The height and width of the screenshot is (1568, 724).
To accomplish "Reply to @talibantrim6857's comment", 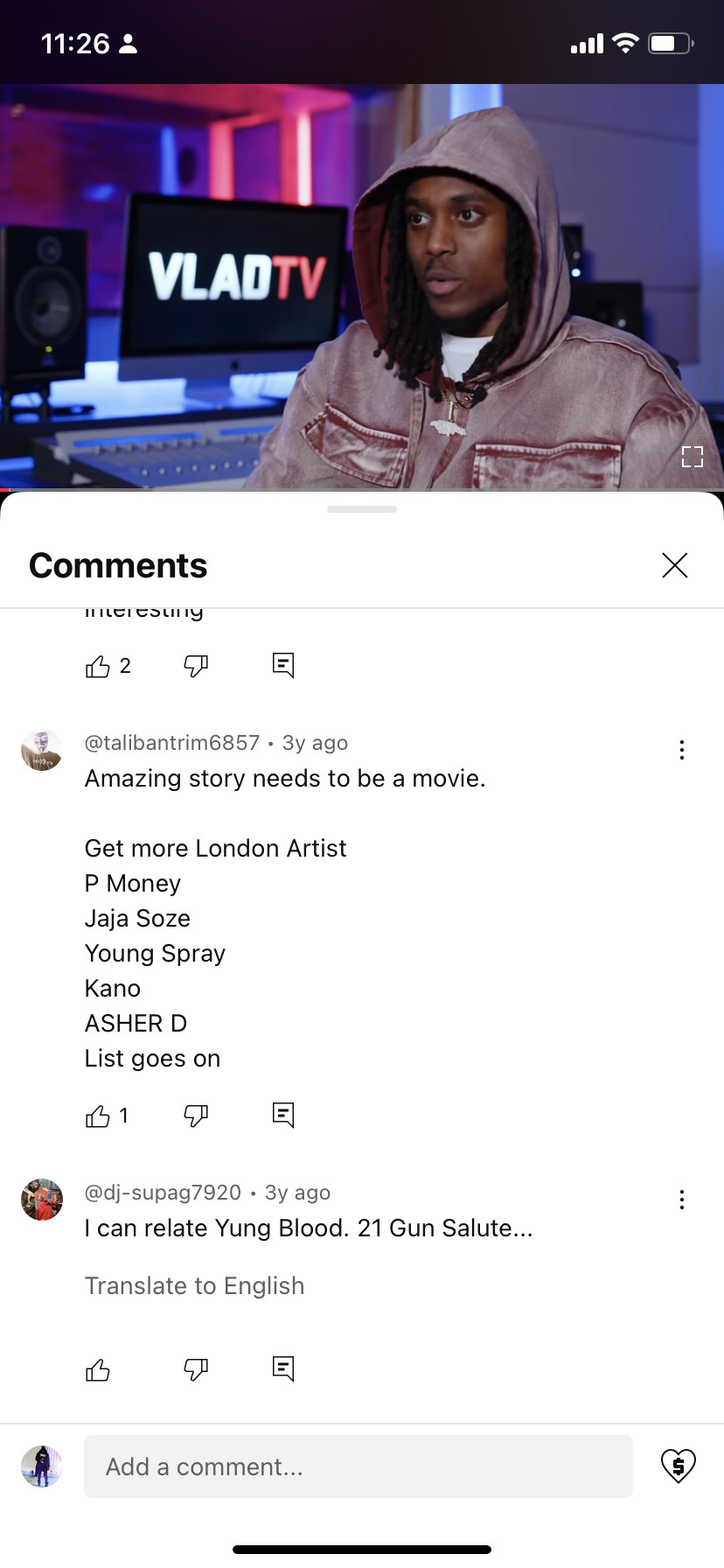I will tap(282, 1115).
